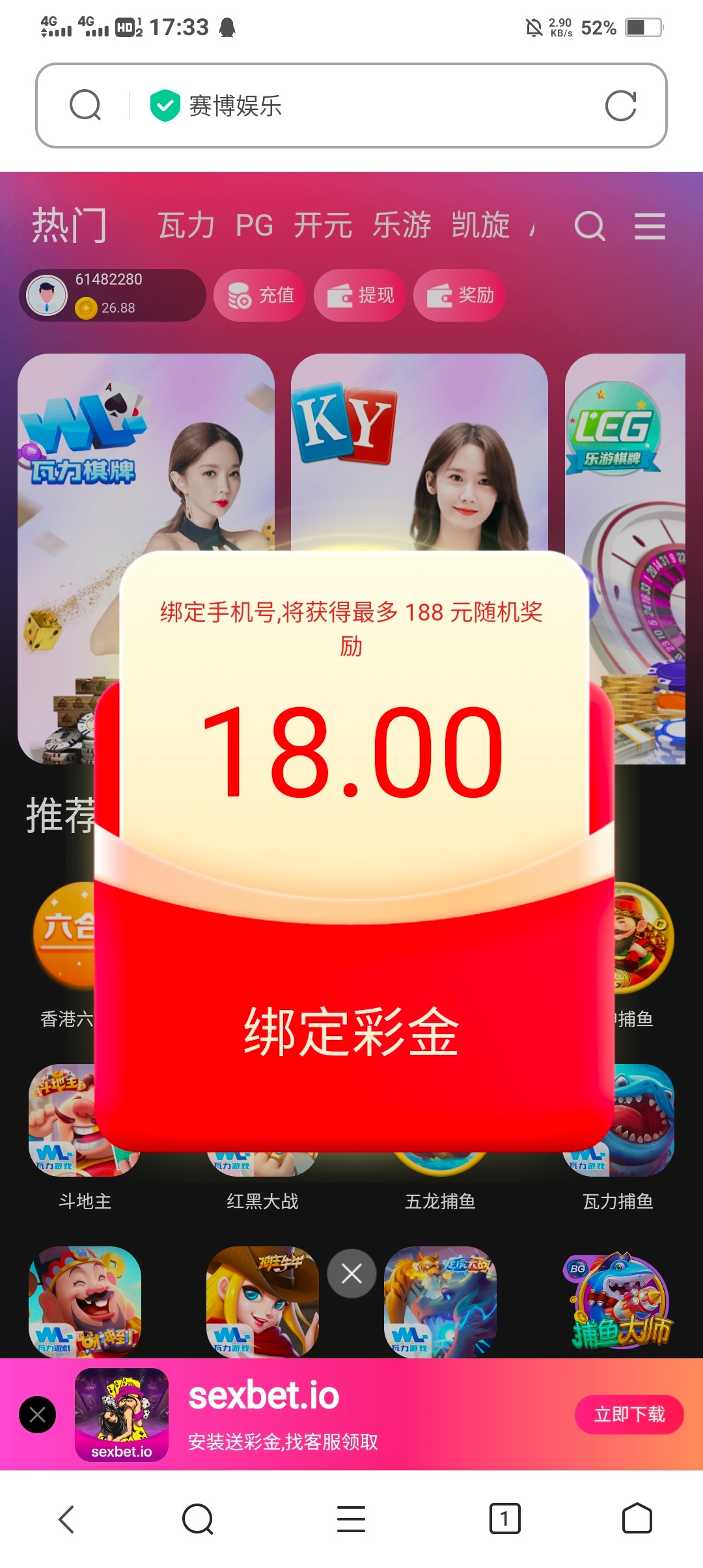This screenshot has width=703, height=1568.
Task: Select the 开元 category tab
Action: pos(323,226)
